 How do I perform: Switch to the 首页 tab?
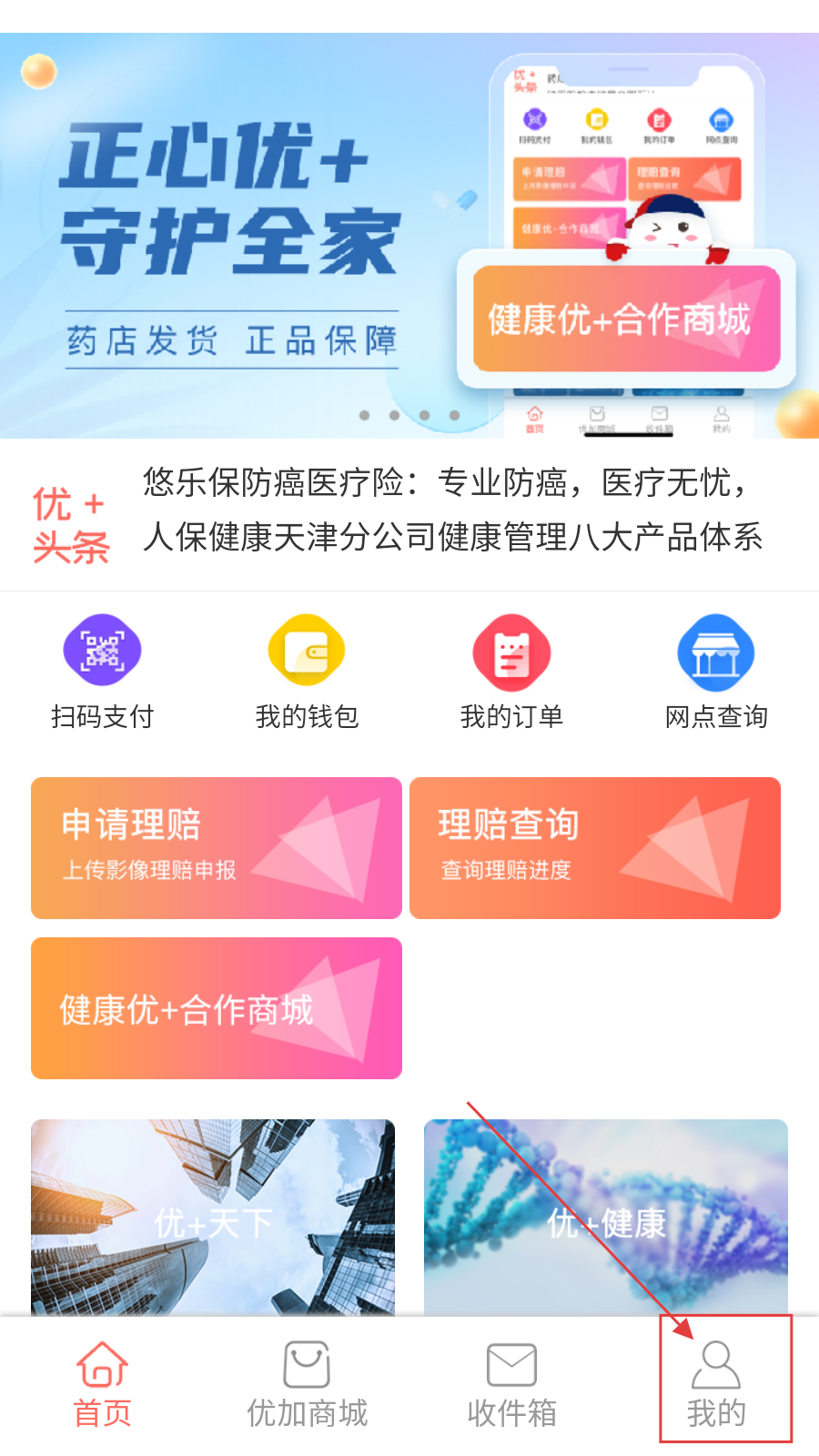click(x=102, y=1383)
